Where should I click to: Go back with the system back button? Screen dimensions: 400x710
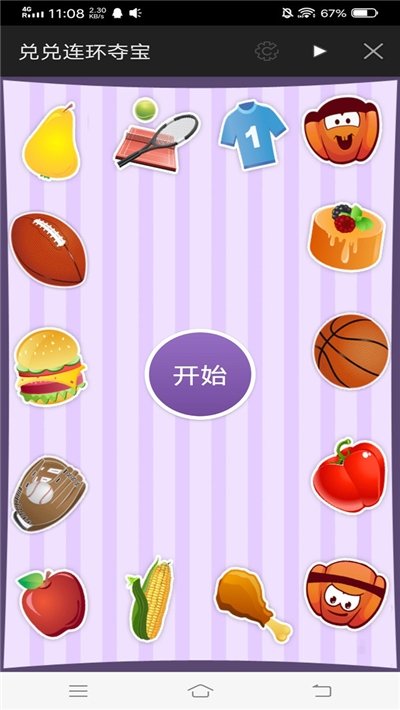[x=322, y=691]
